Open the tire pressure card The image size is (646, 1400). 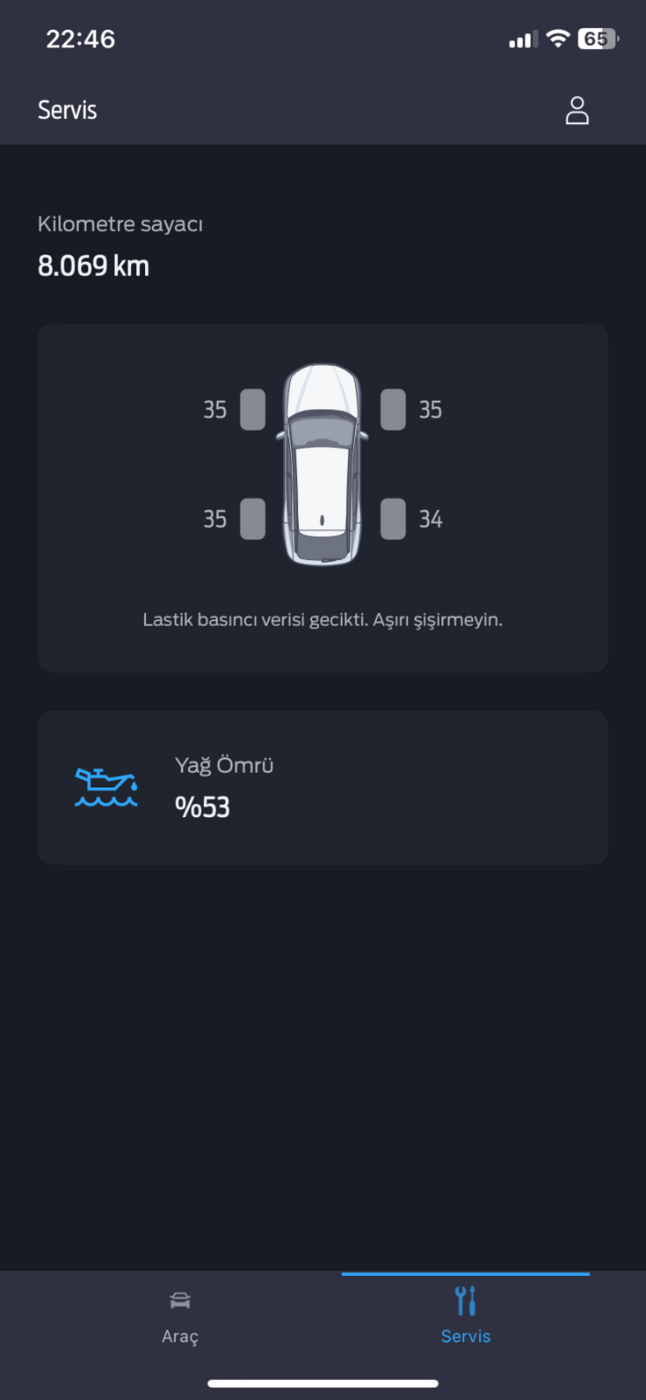click(323, 497)
